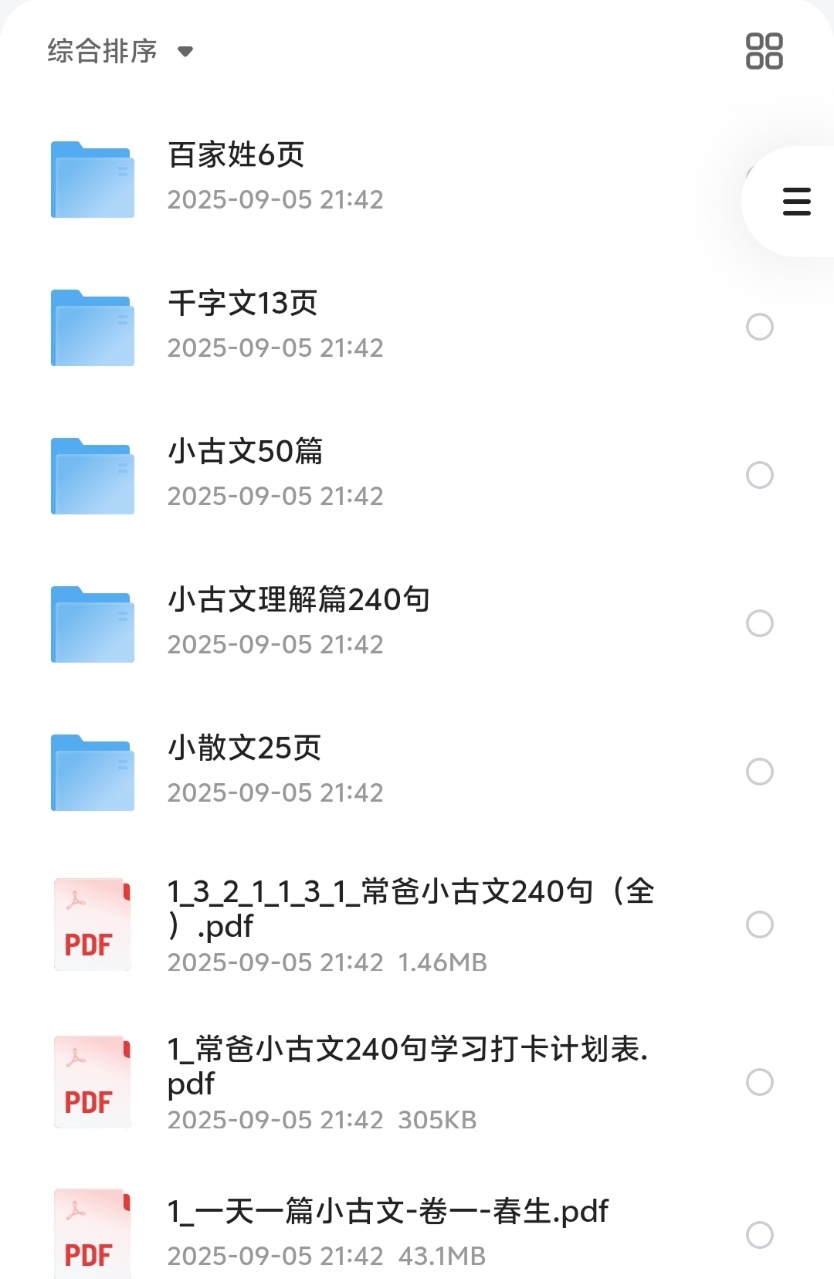Select the 千字文13页 folder checkbox
834x1279 pixels.
coord(760,327)
